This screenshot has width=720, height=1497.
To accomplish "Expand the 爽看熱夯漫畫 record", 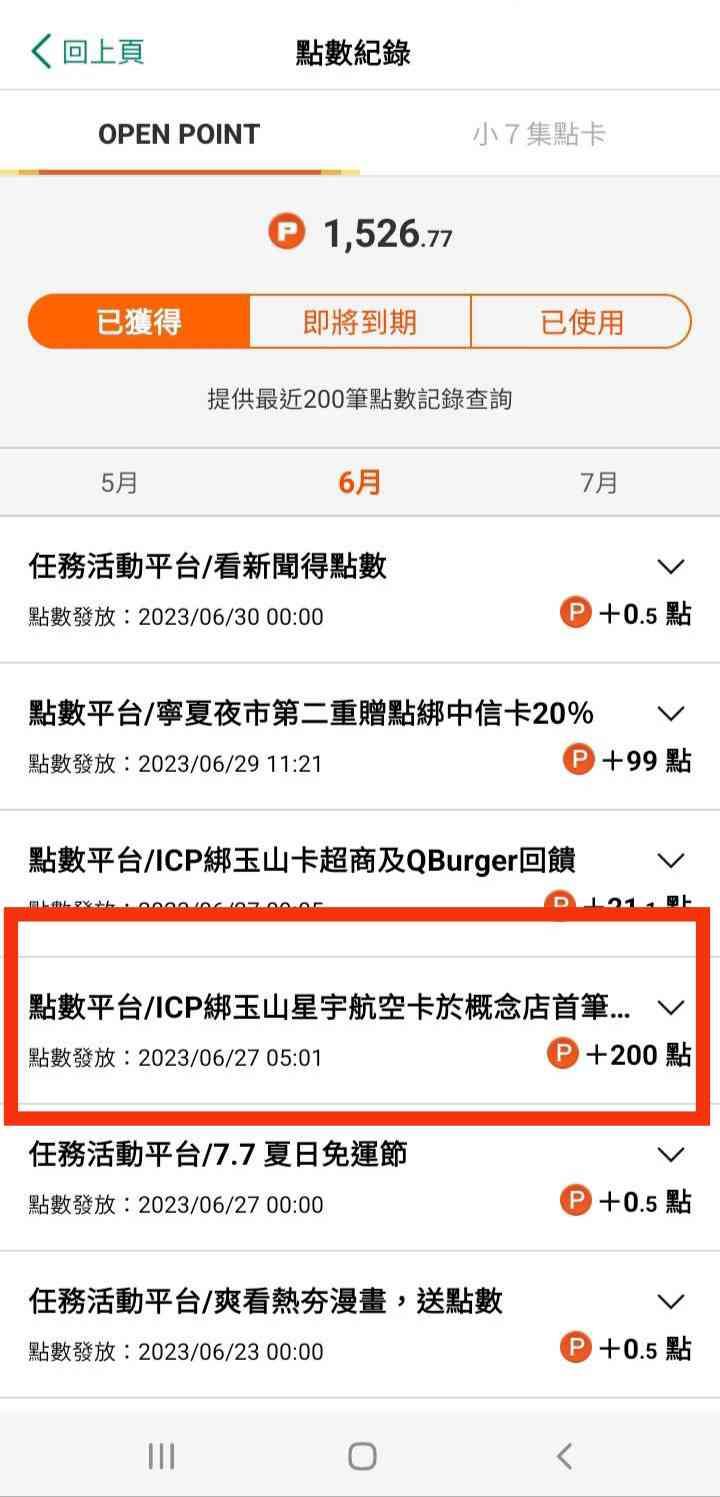I will pyautogui.click(x=670, y=1302).
